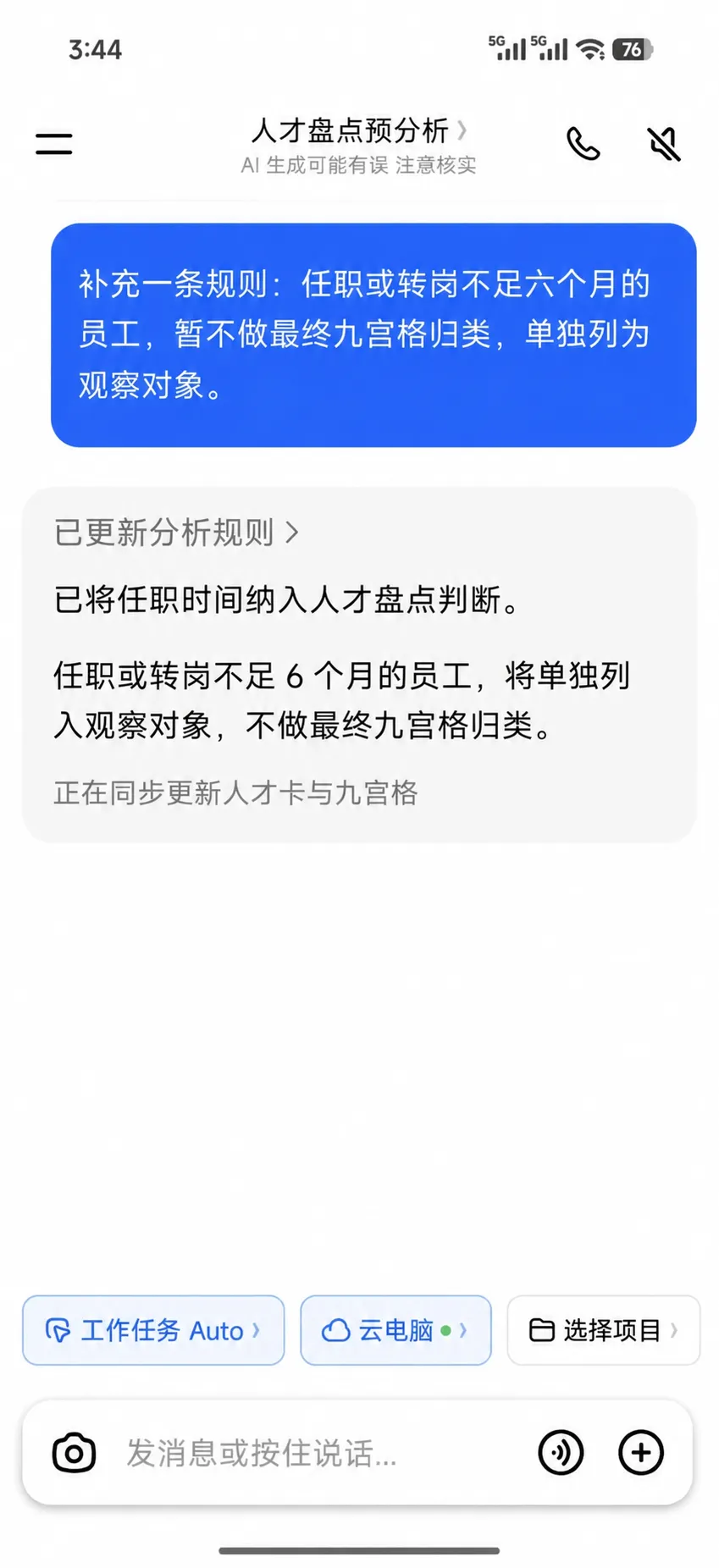Open the hamburger menu drawer
The height and width of the screenshot is (1568, 719).
coord(53,143)
